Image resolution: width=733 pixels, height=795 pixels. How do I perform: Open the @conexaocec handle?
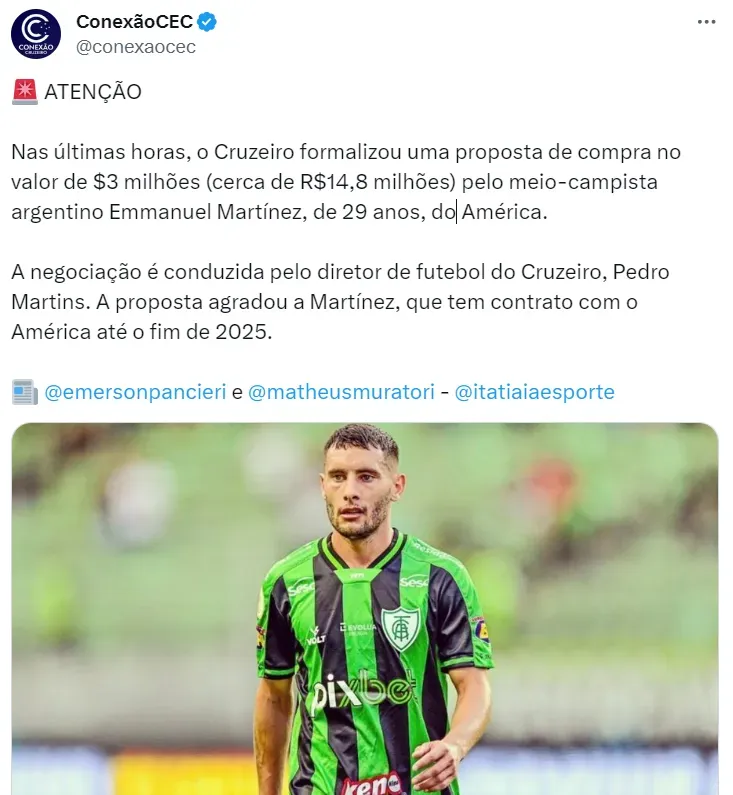coord(136,47)
